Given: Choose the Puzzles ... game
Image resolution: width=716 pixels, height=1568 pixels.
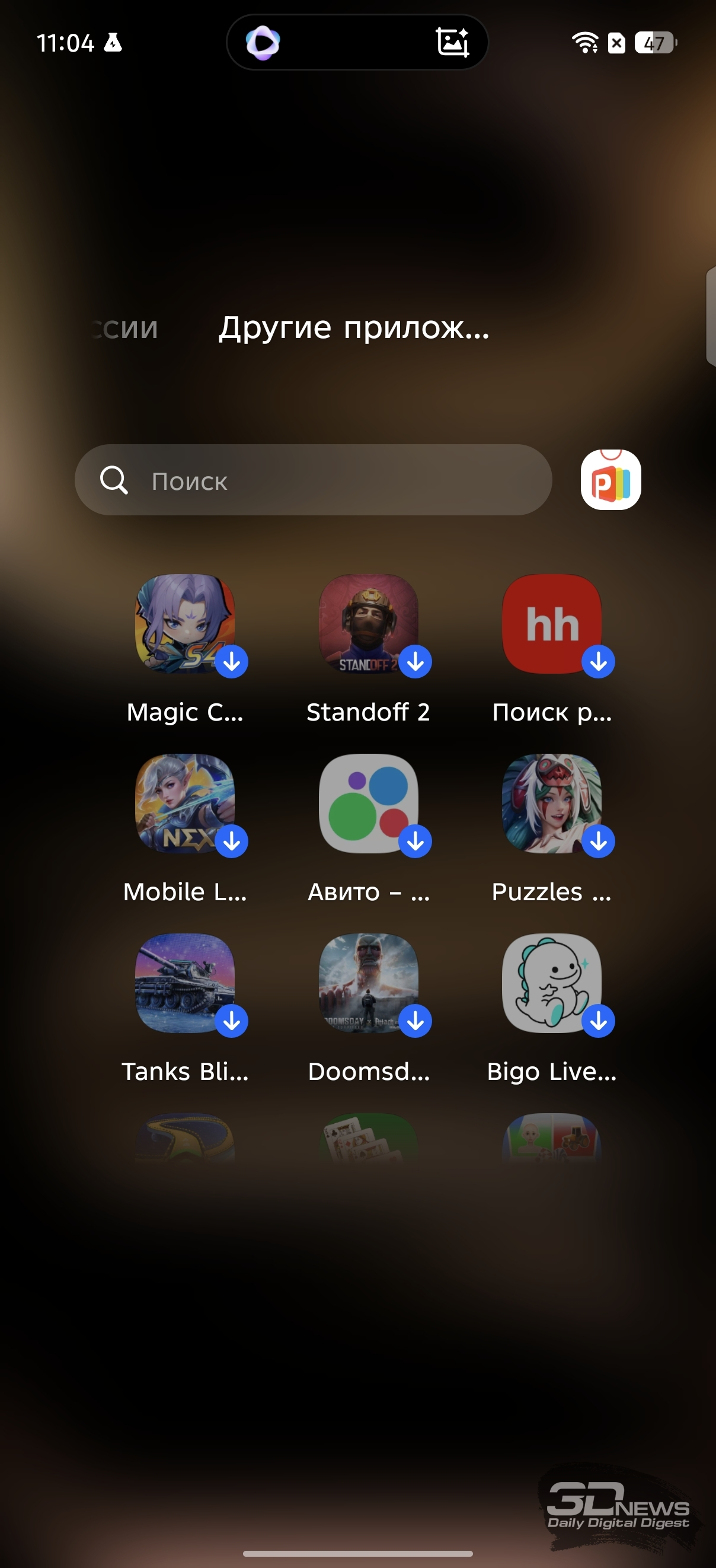Looking at the screenshot, I should pyautogui.click(x=552, y=804).
